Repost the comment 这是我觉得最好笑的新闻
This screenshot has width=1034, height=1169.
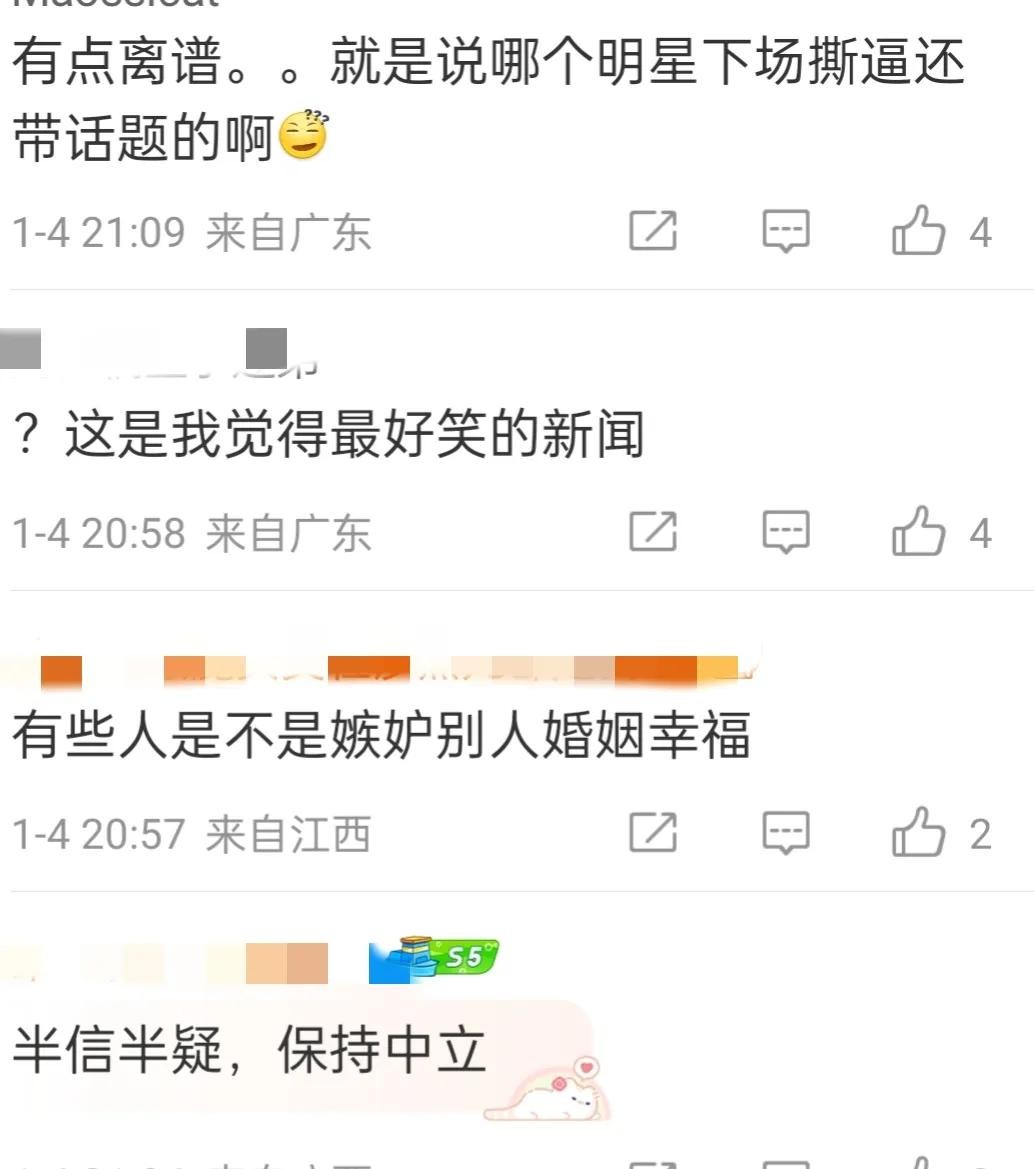click(x=653, y=531)
